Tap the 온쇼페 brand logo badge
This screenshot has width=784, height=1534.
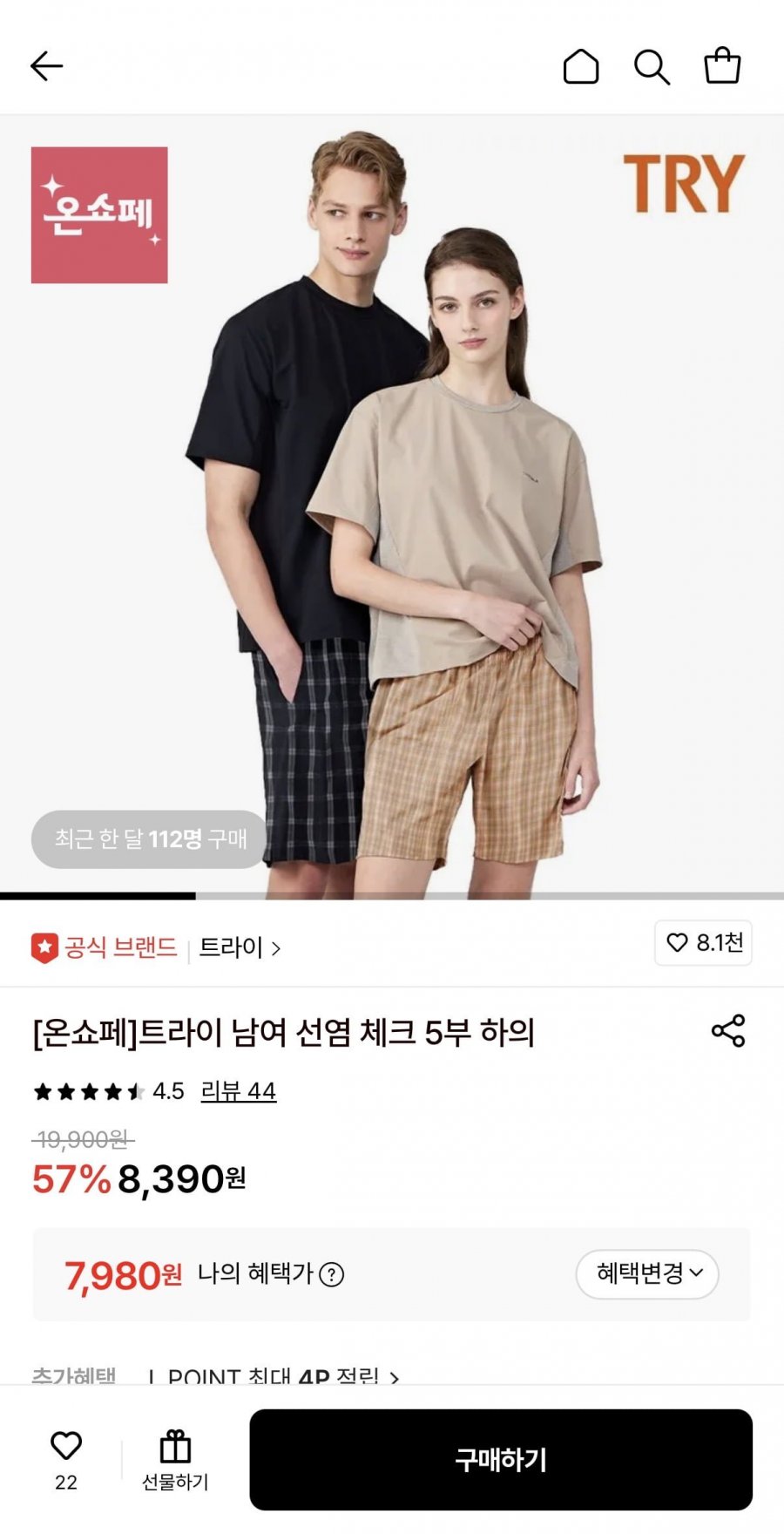(98, 215)
